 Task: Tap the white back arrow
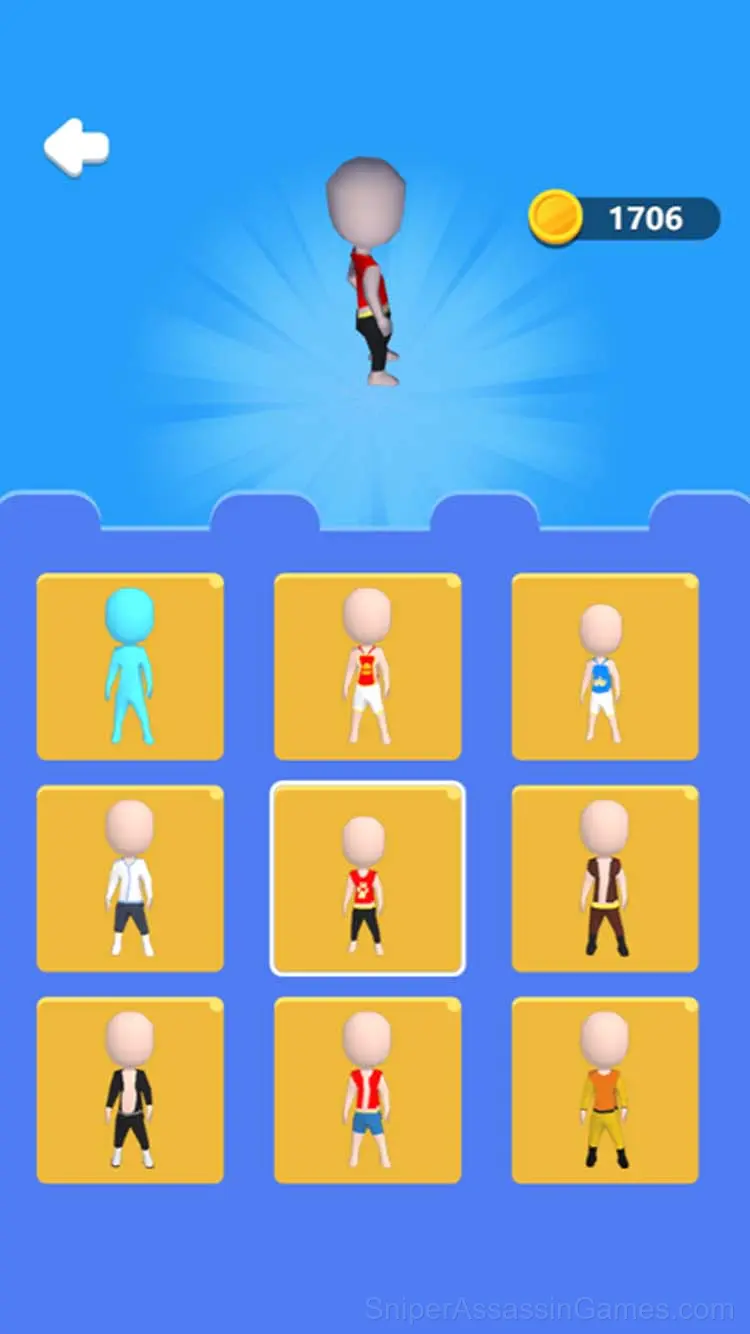pyautogui.click(x=76, y=148)
